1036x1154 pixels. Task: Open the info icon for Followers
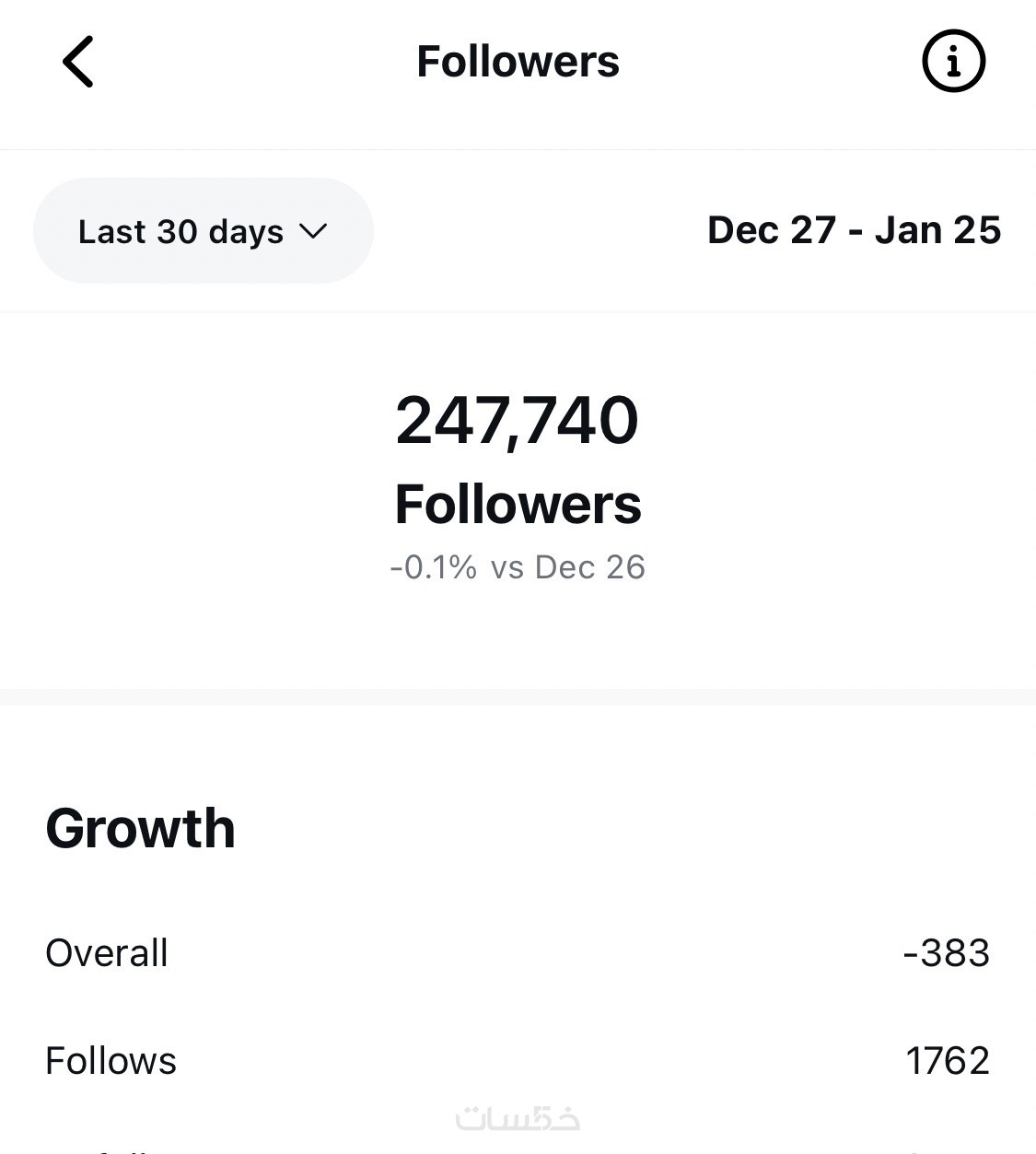[953, 62]
